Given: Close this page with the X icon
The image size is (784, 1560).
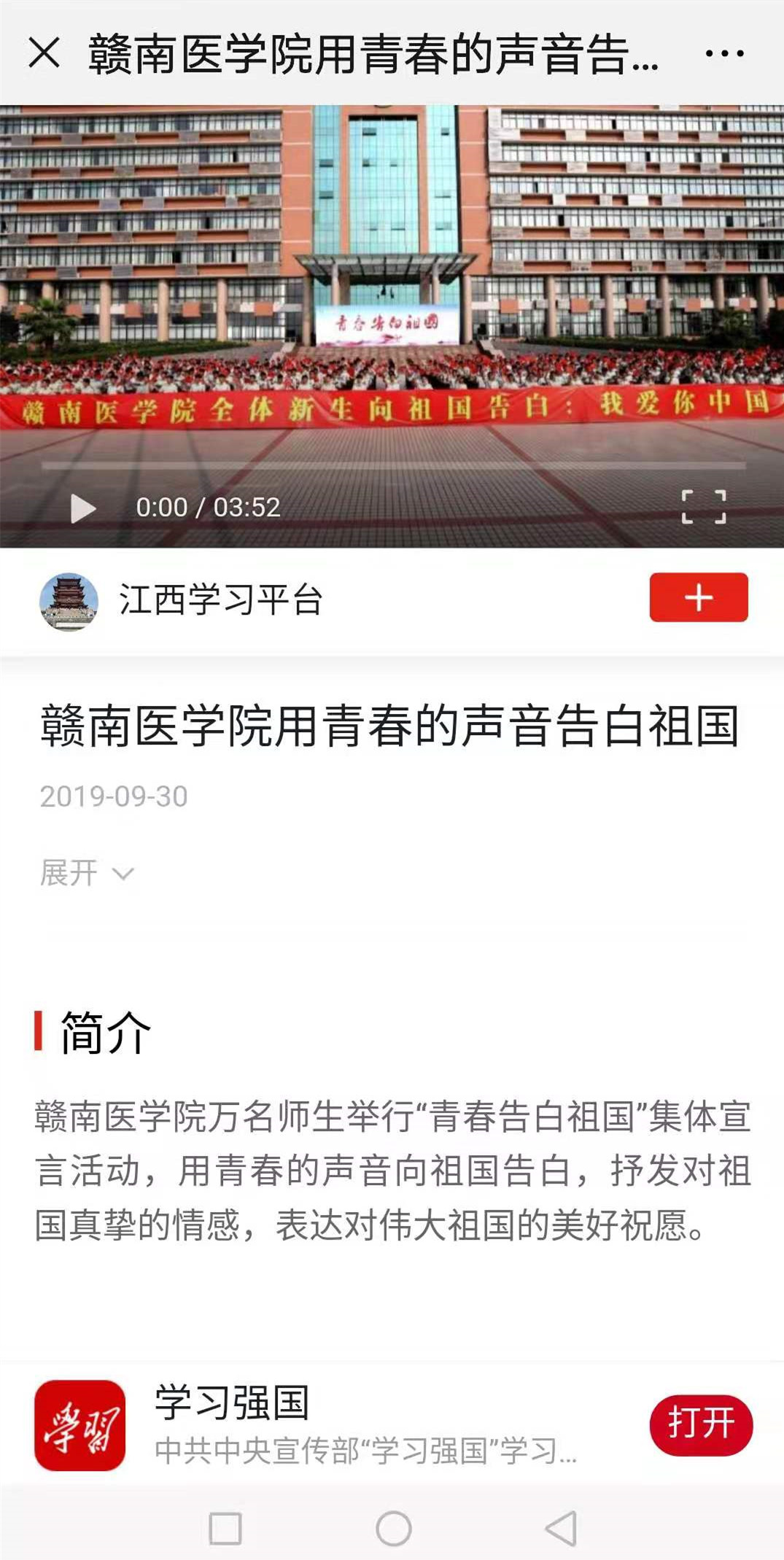Looking at the screenshot, I should (x=44, y=53).
